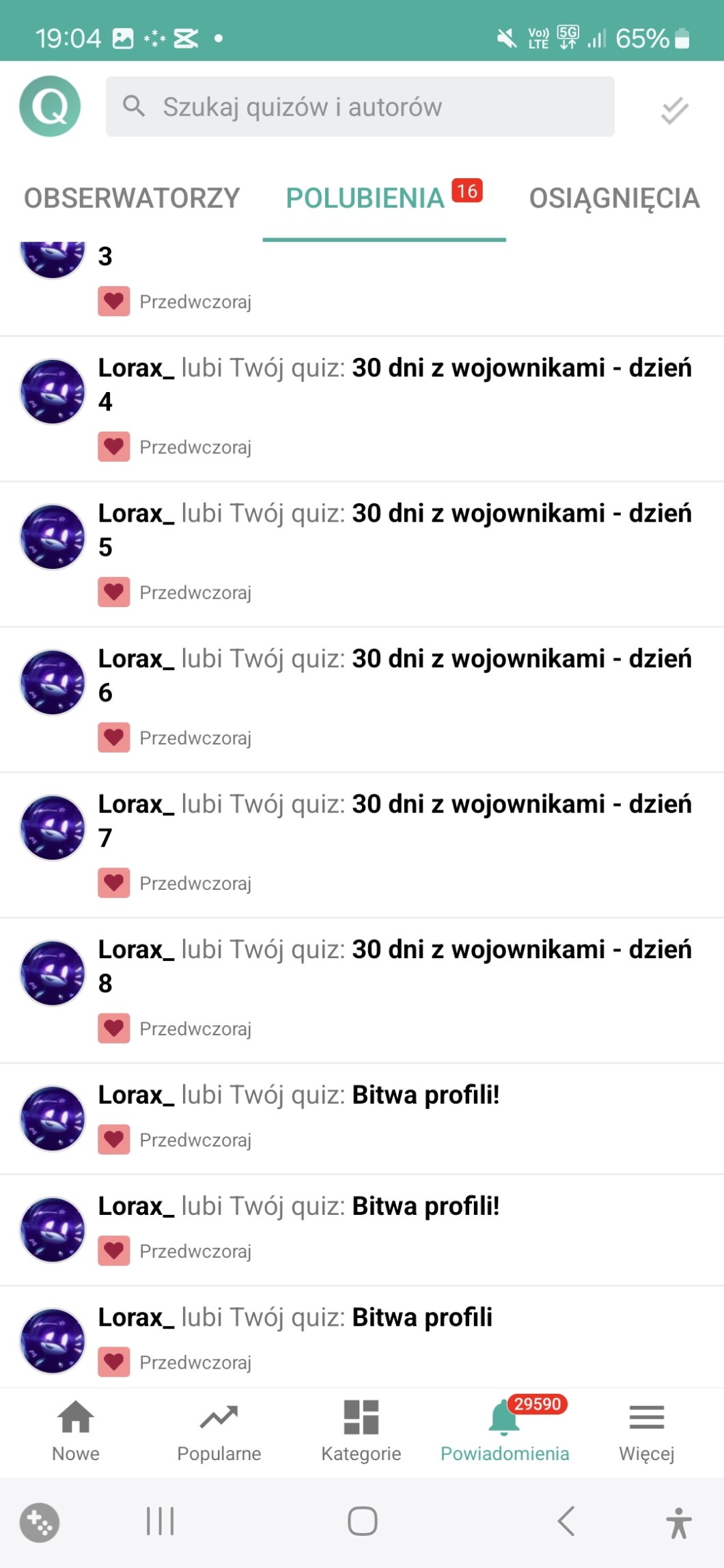This screenshot has height=1568, width=724.
Task: View the like notification for dzień 8
Action: [x=395, y=966]
